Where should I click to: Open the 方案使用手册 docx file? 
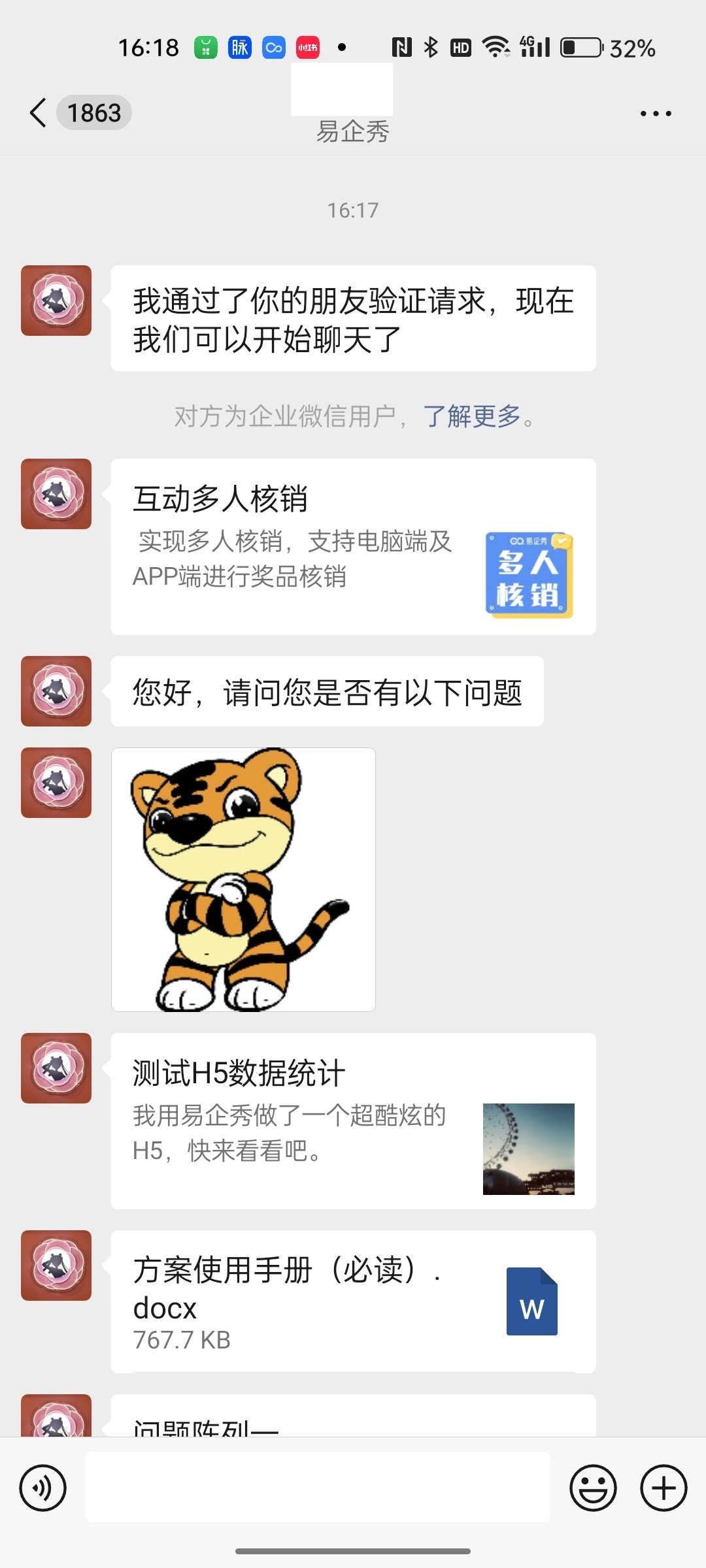click(353, 1301)
